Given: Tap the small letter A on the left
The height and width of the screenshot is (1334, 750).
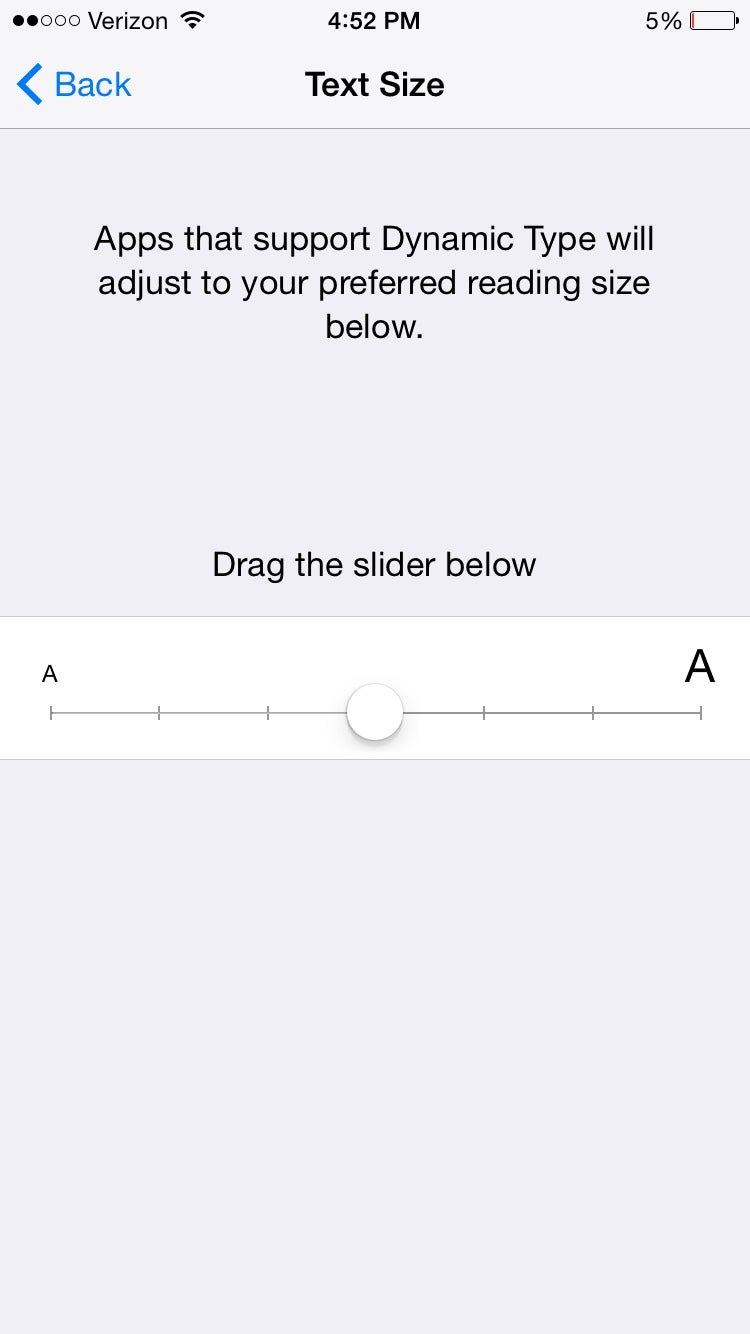Looking at the screenshot, I should [x=50, y=673].
